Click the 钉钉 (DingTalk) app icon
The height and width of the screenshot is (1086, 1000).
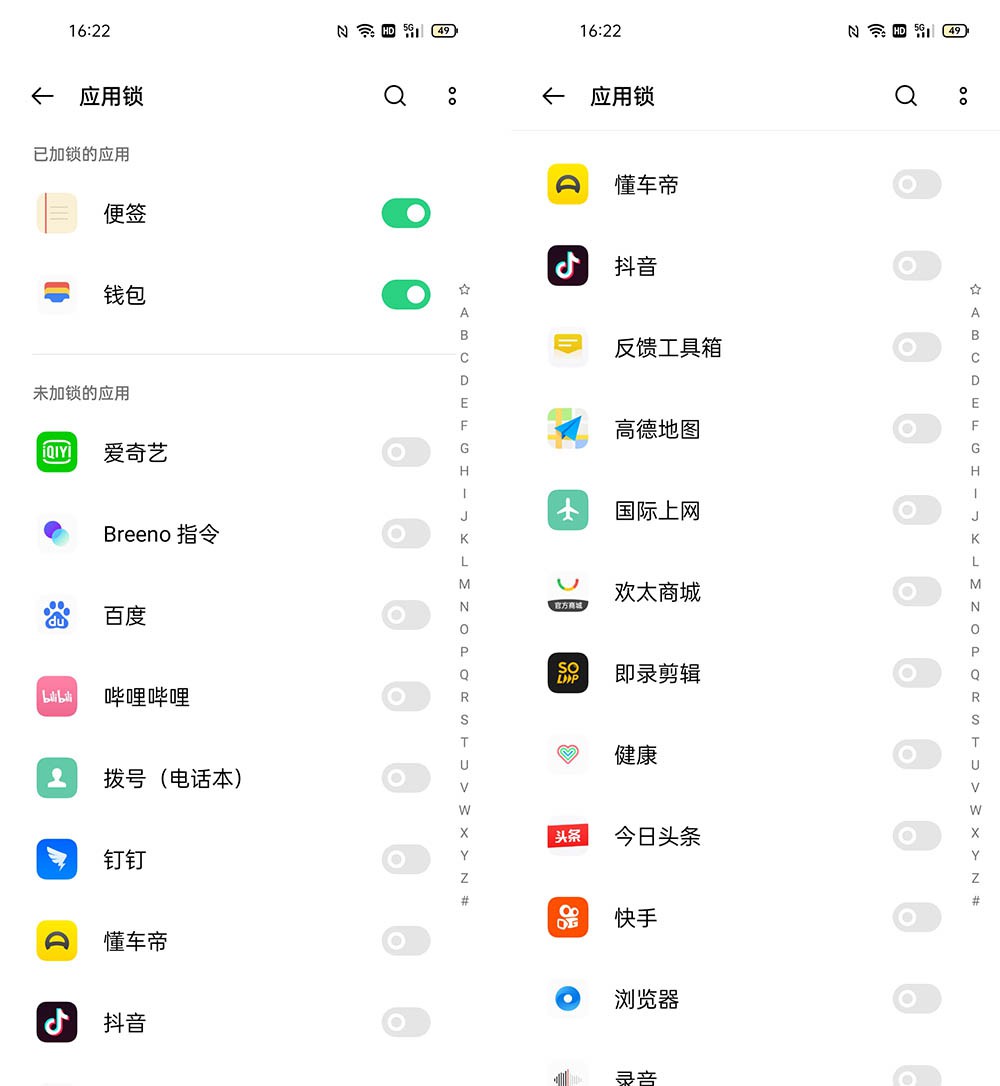pyautogui.click(x=56, y=859)
